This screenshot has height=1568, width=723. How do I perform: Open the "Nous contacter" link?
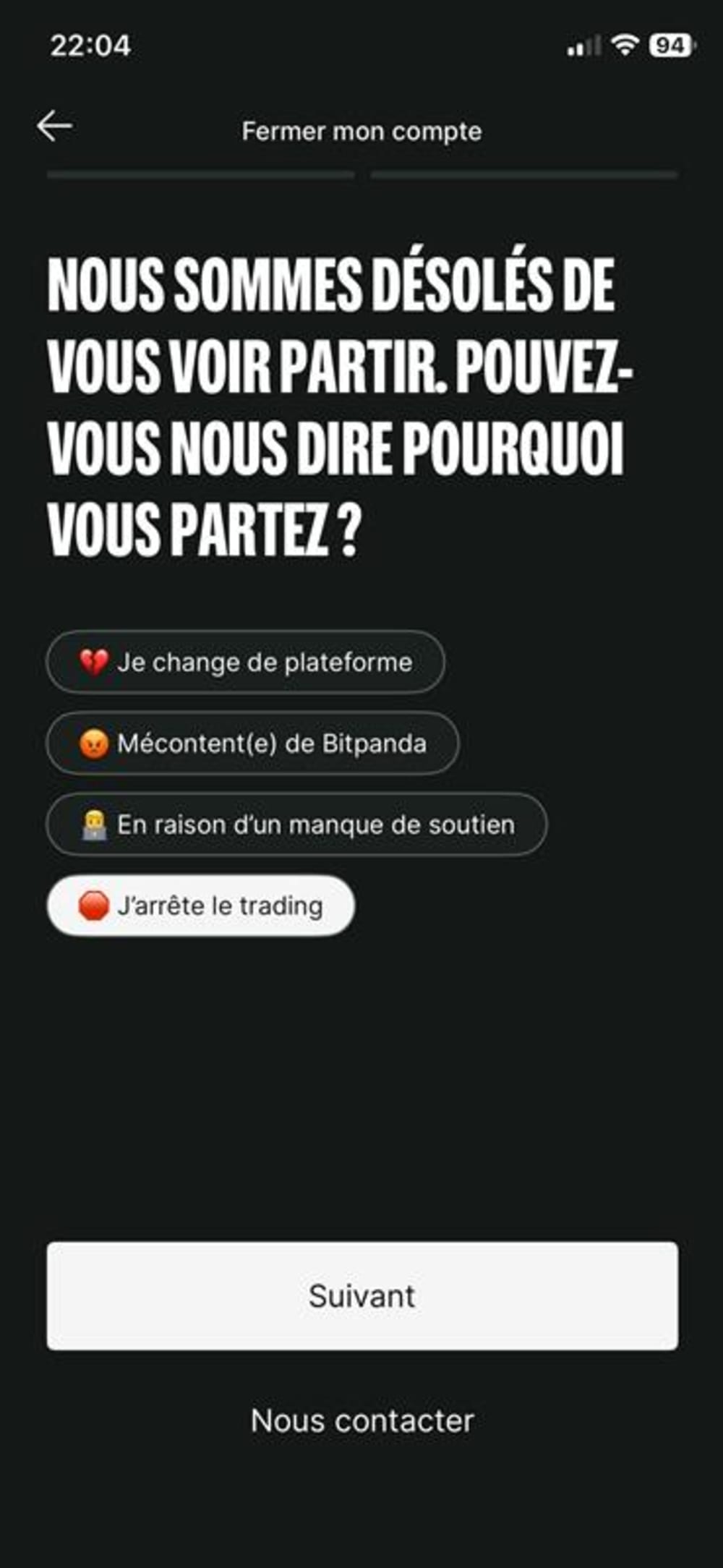click(361, 1420)
